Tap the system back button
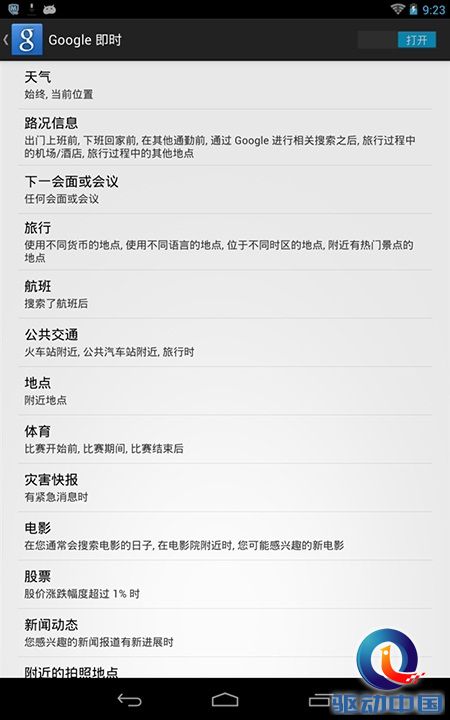The image size is (450, 720). click(x=129, y=700)
